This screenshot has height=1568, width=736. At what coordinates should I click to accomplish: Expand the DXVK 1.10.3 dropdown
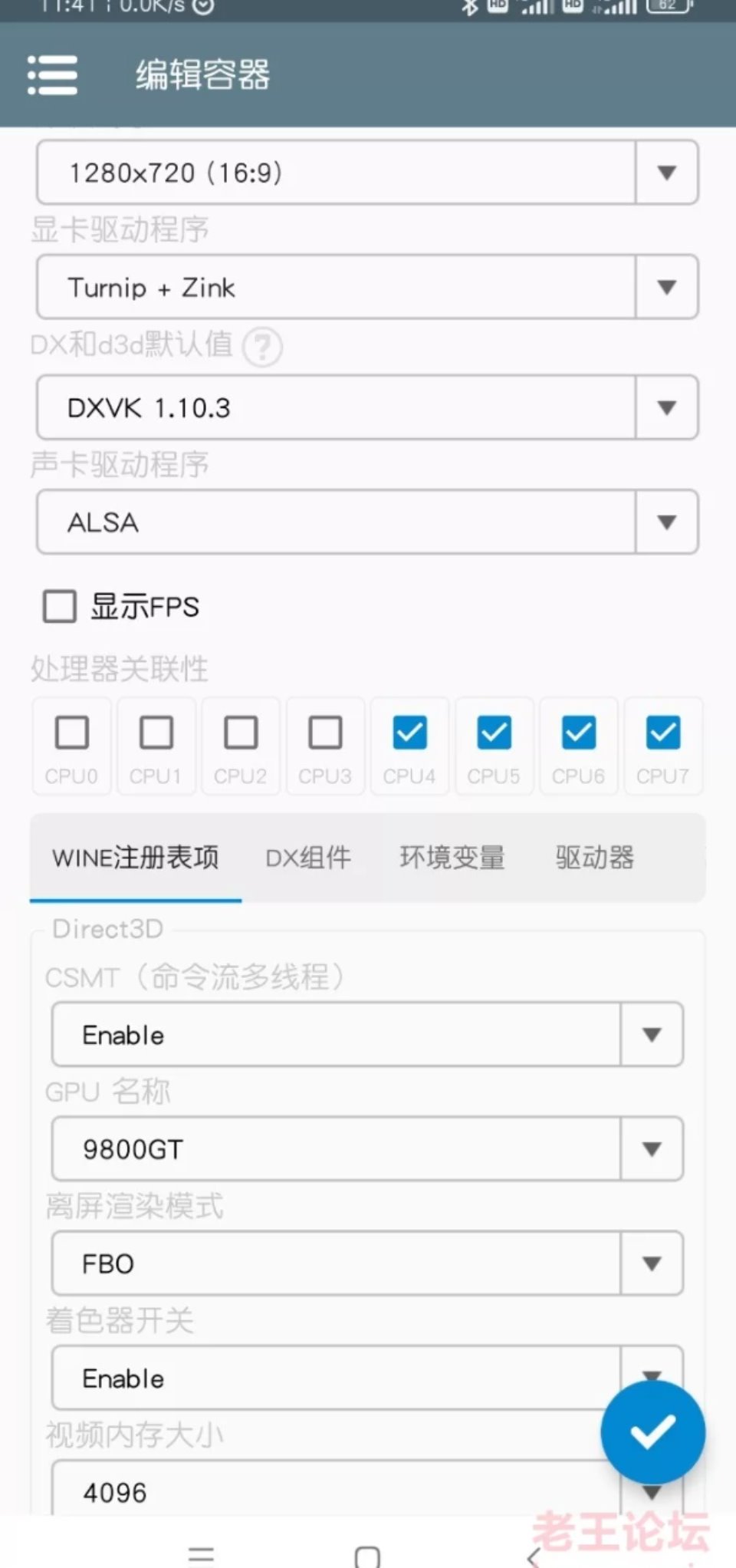[367, 407]
